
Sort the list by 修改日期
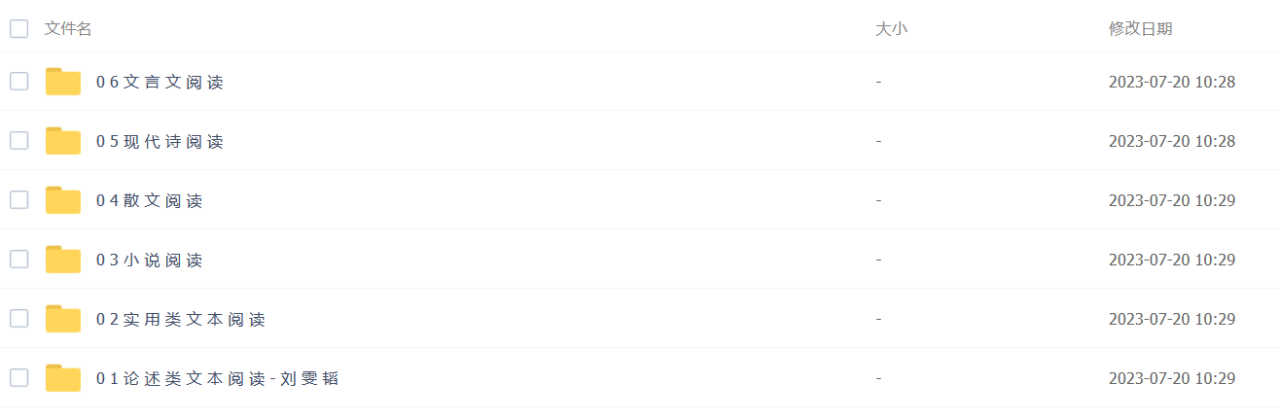pyautogui.click(x=1140, y=29)
